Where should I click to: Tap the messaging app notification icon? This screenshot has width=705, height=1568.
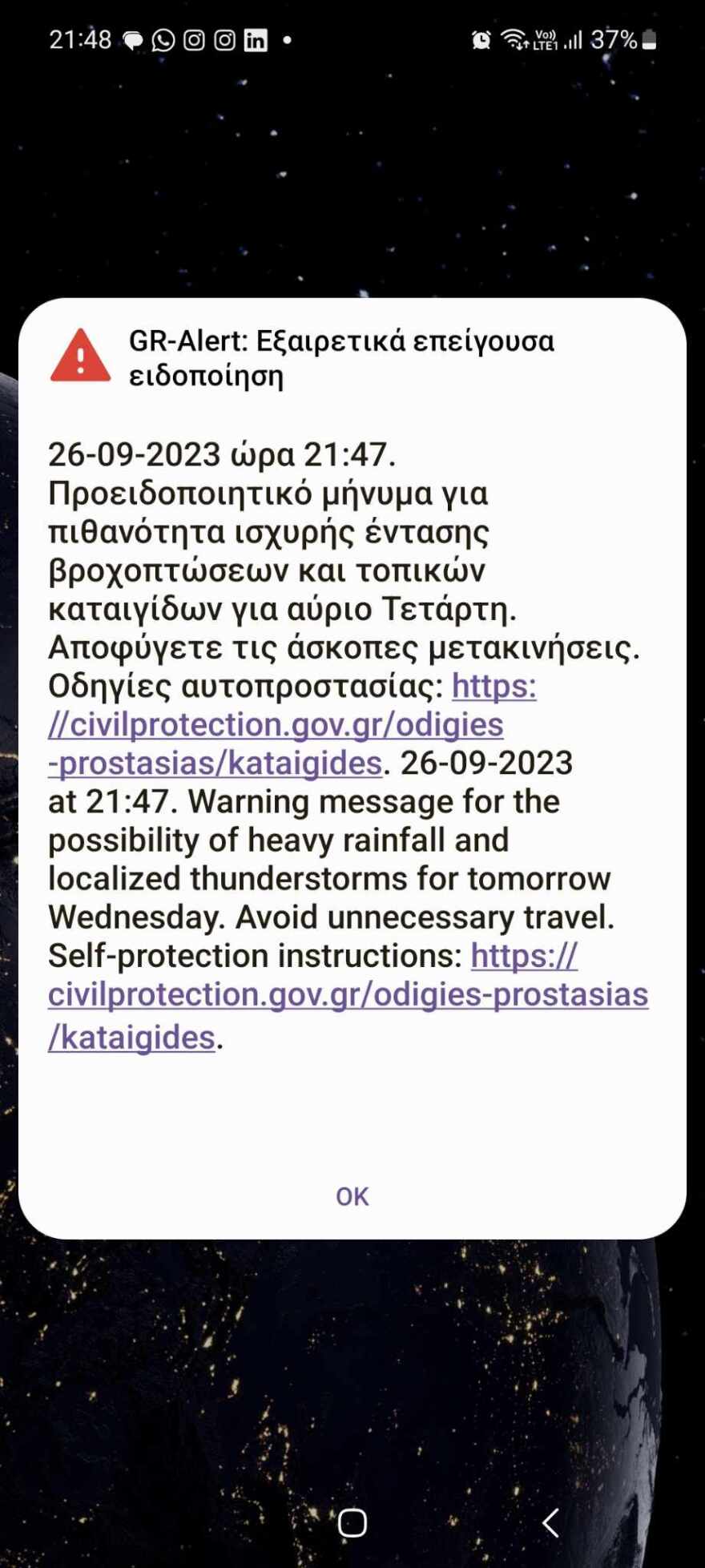coord(131,40)
